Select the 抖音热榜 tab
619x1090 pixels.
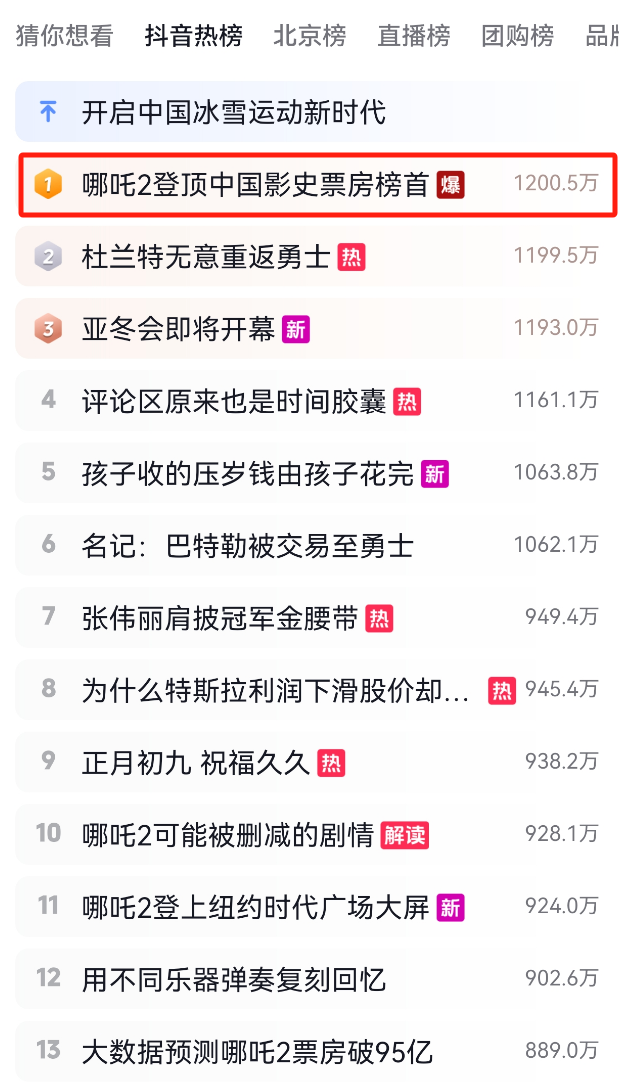click(193, 37)
